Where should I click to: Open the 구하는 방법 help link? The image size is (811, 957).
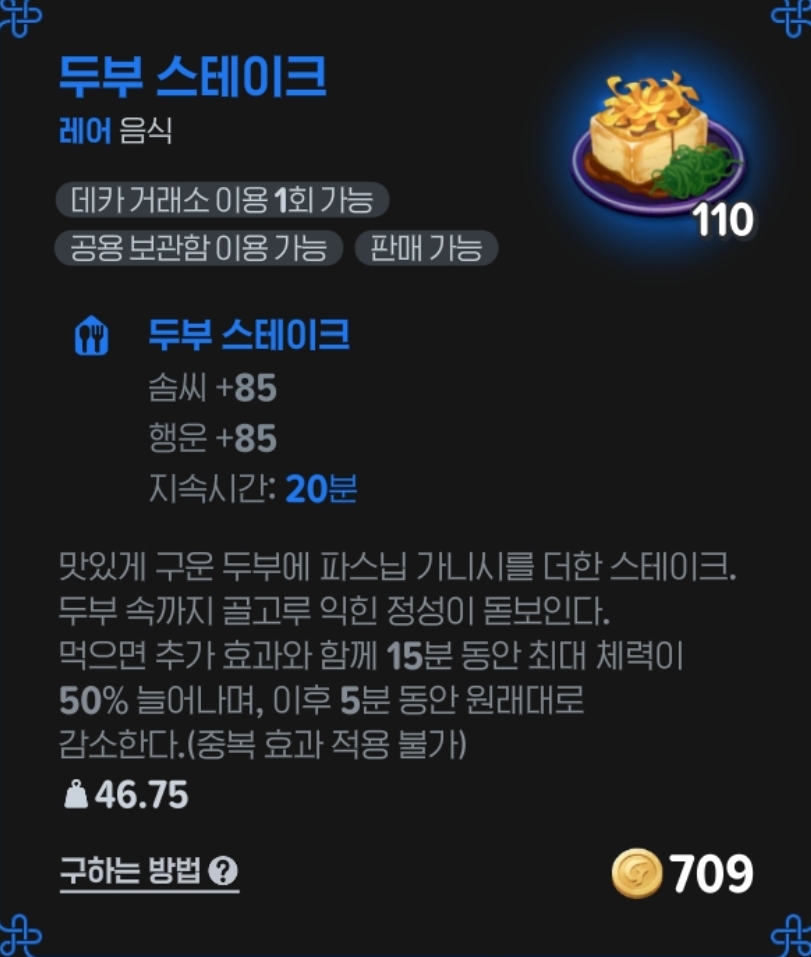[x=148, y=871]
